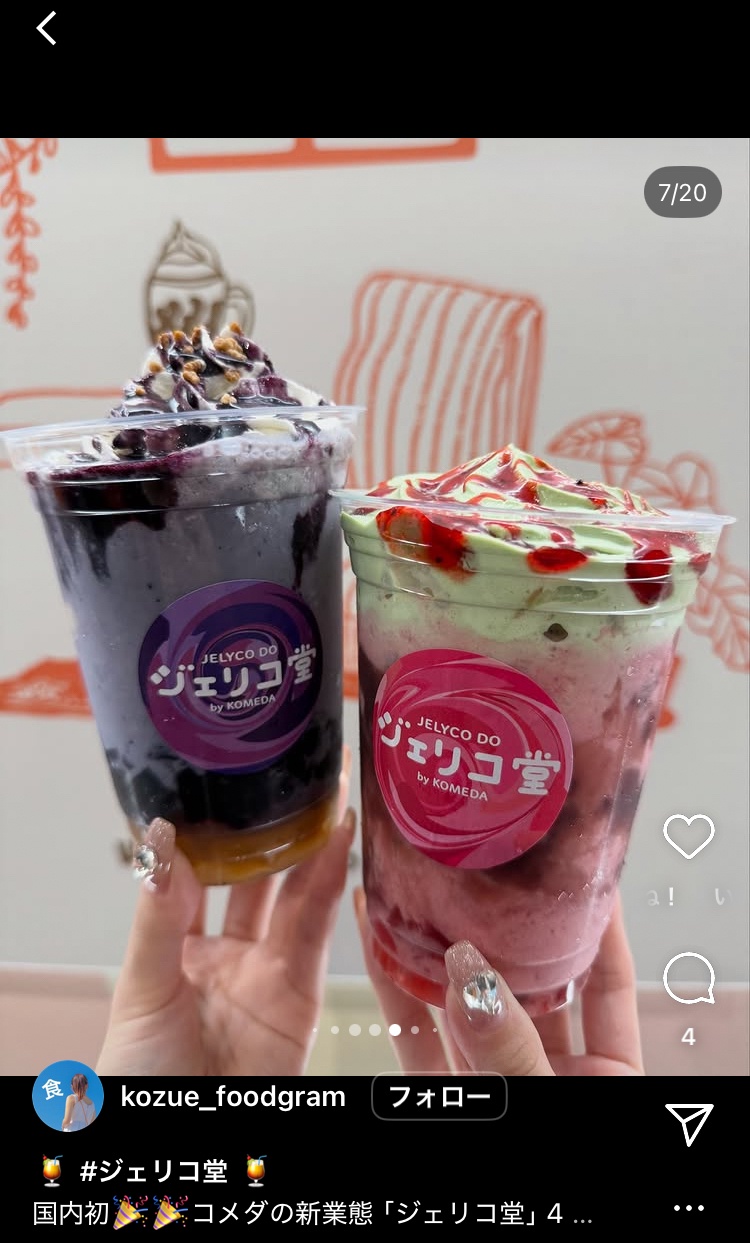Open the three-dot options menu
The height and width of the screenshot is (1243, 750).
tap(689, 1208)
